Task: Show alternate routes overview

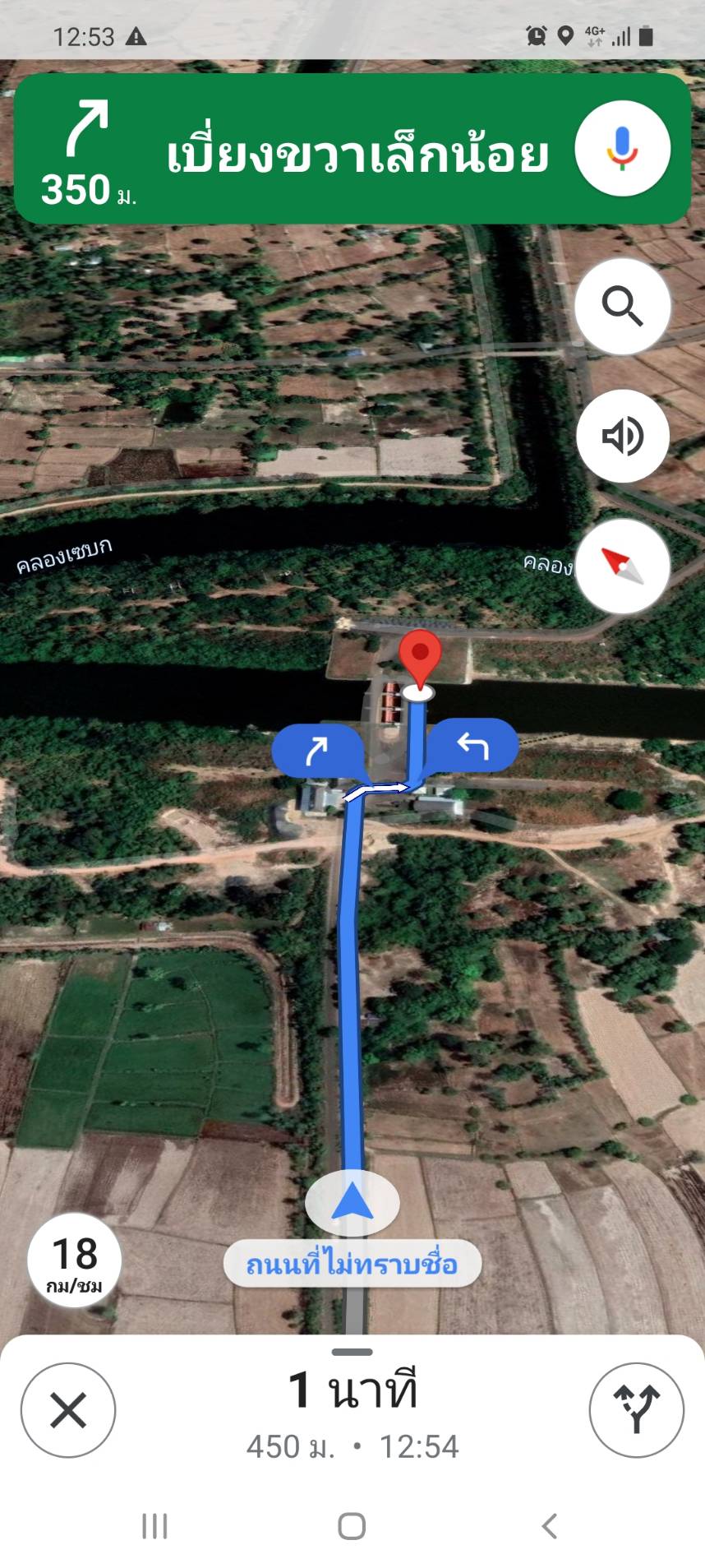Action: 636,1410
